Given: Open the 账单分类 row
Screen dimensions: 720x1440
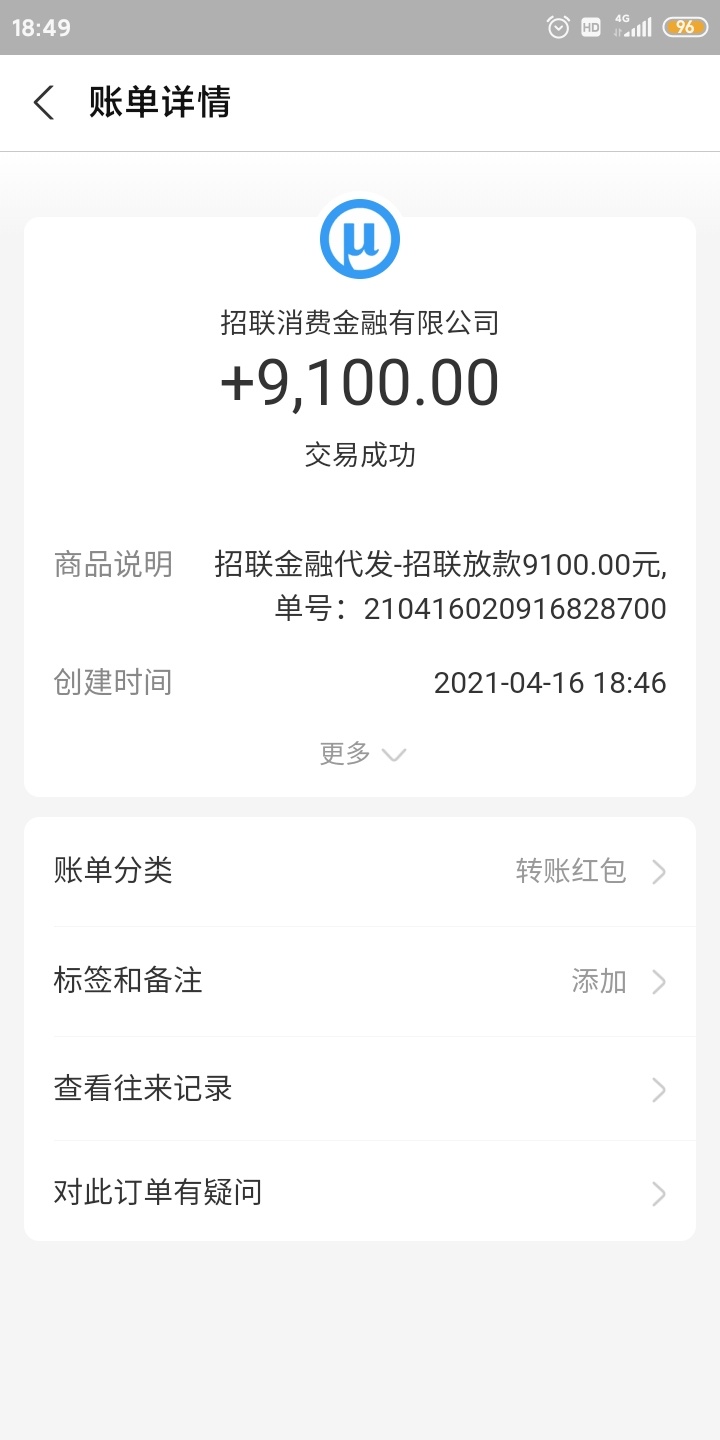Looking at the screenshot, I should click(360, 871).
